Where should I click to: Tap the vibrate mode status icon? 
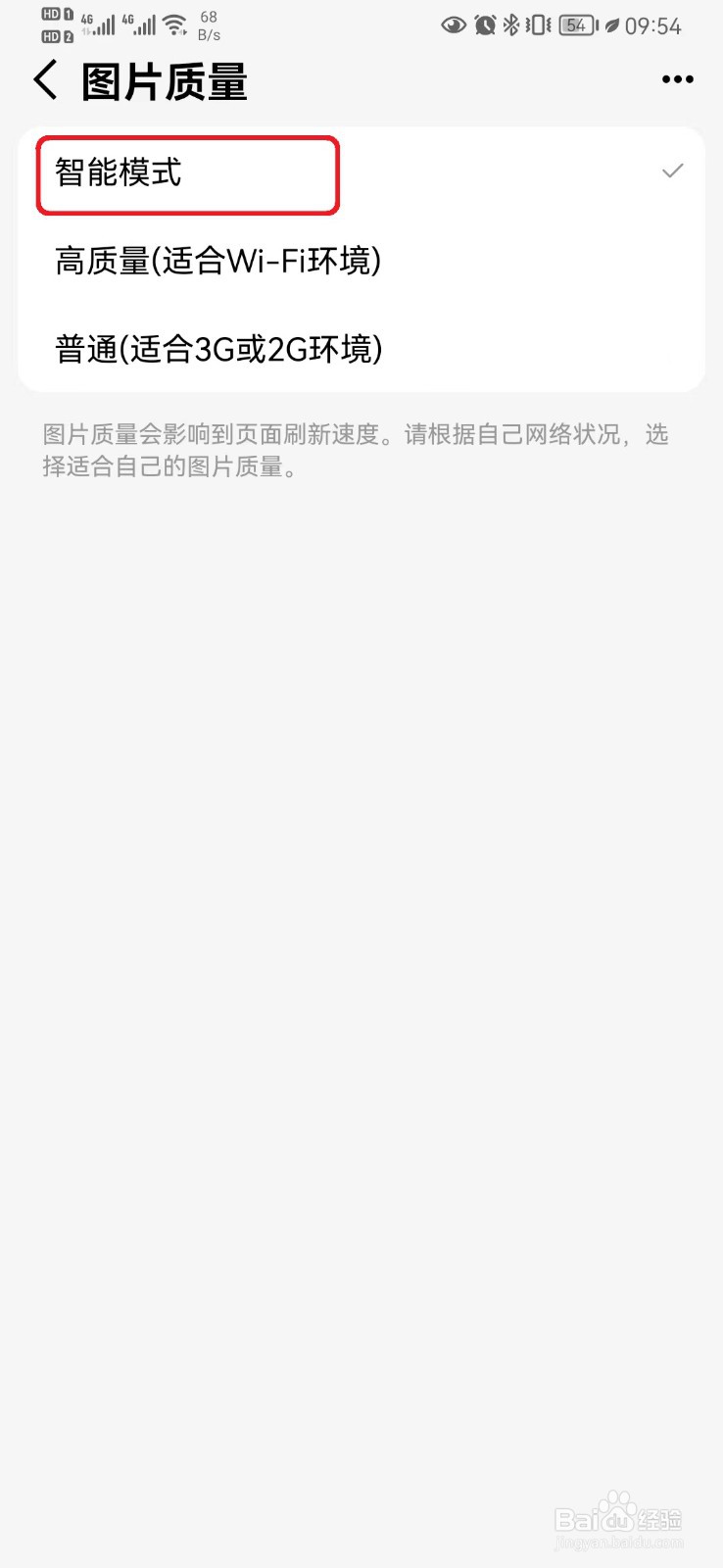537,26
